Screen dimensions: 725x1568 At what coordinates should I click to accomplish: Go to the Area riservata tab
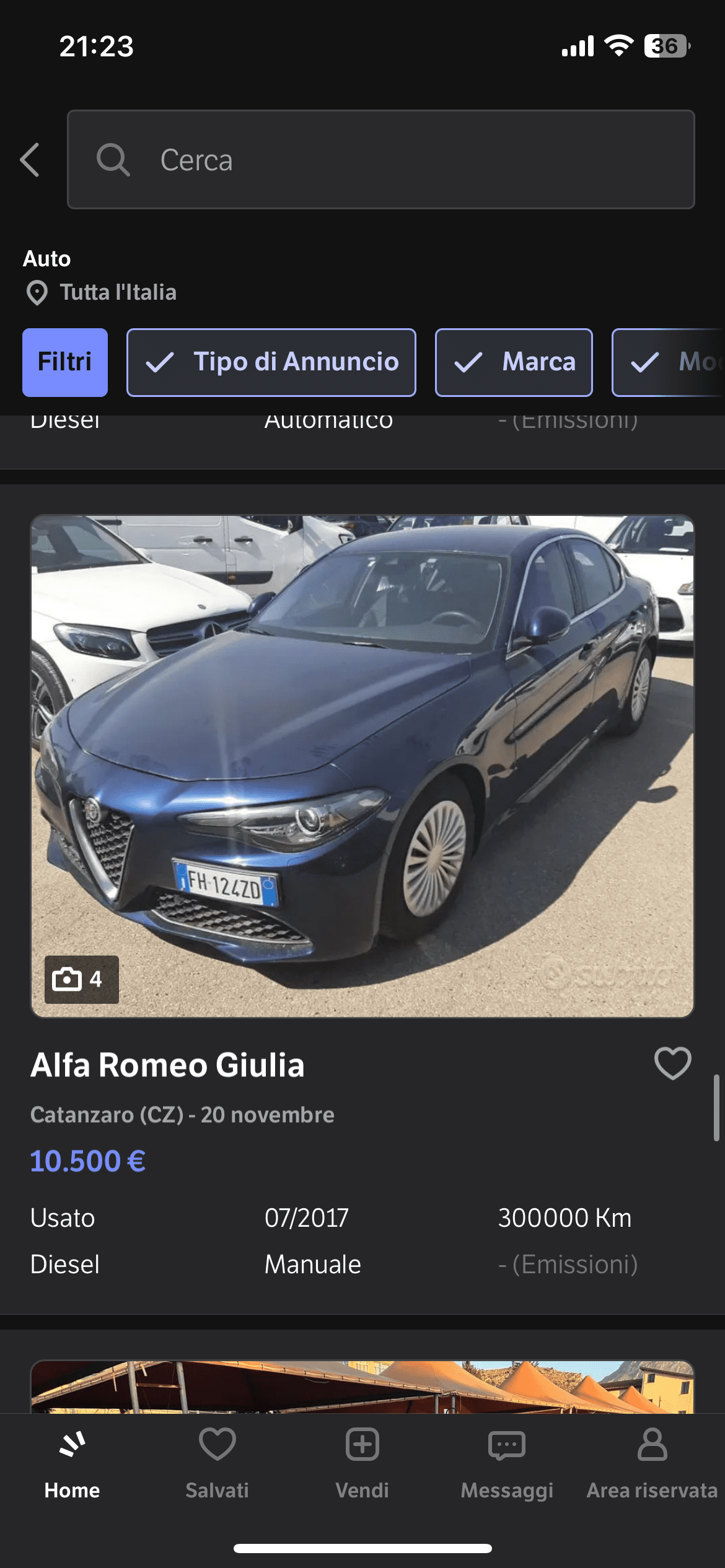[652, 1463]
